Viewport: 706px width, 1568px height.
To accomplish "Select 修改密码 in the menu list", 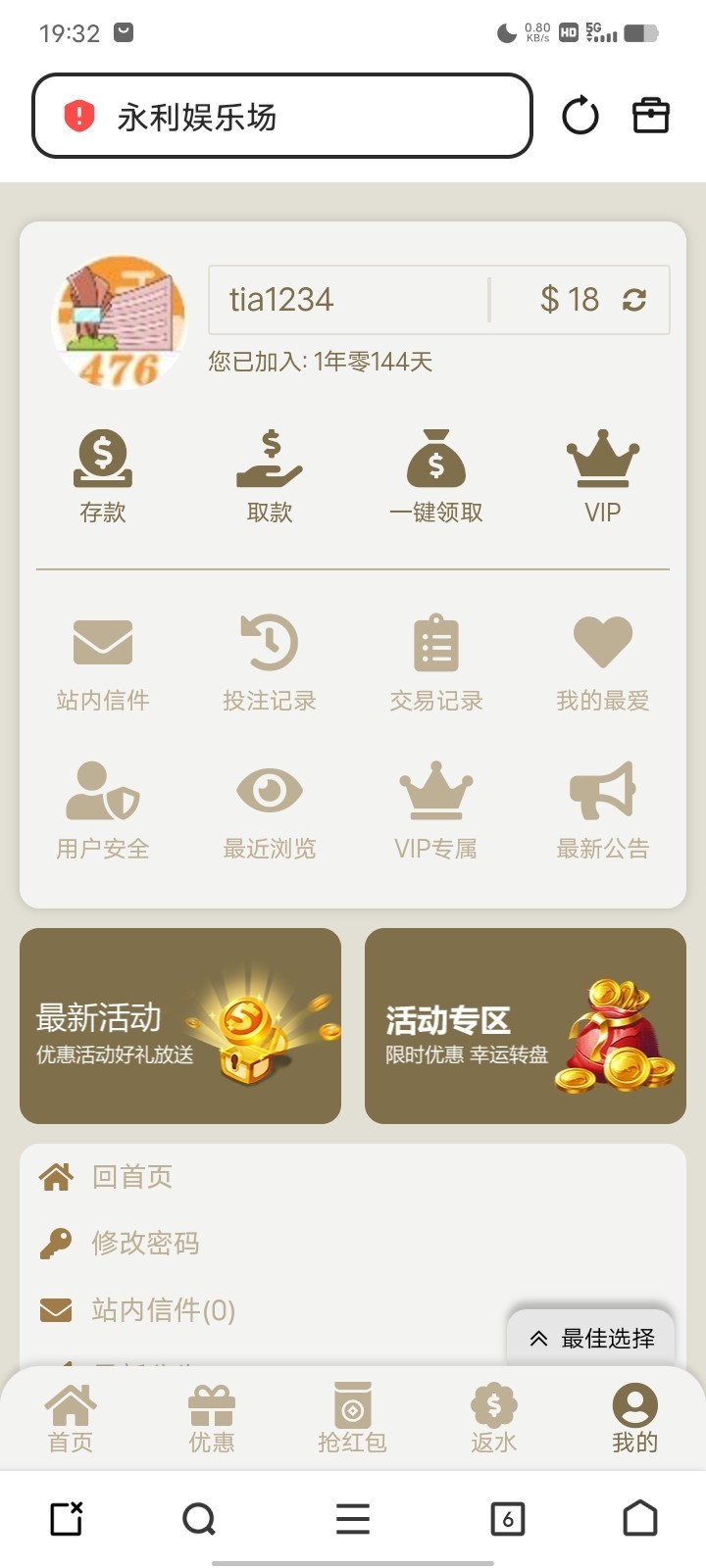I will pyautogui.click(x=145, y=1243).
